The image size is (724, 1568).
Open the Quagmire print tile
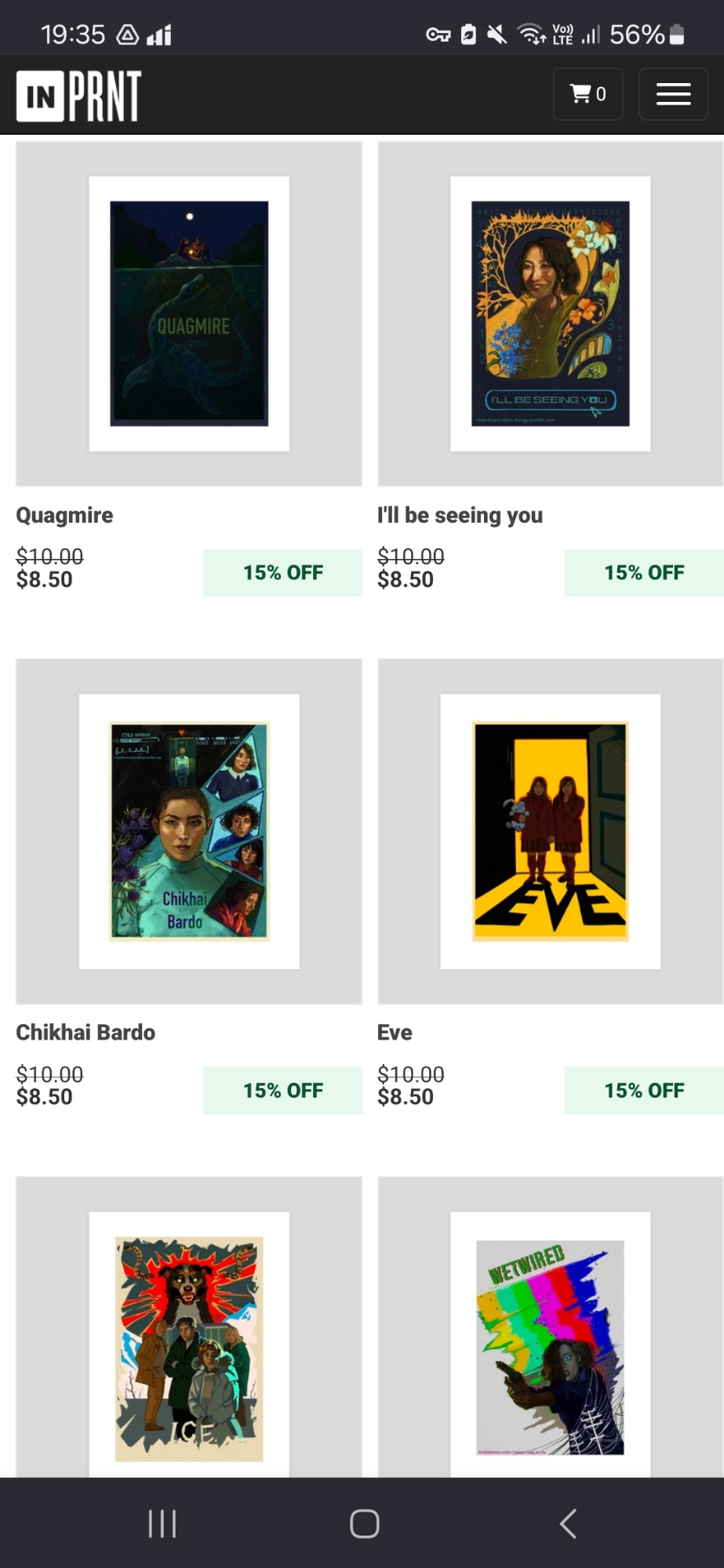click(x=189, y=314)
